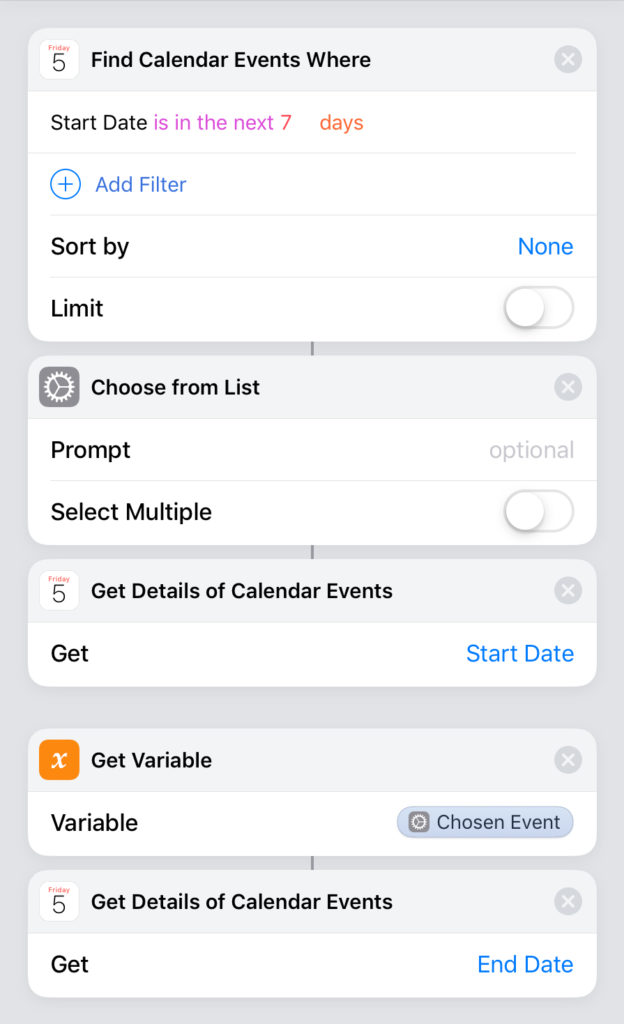Delete the Choose from List action

568,387
